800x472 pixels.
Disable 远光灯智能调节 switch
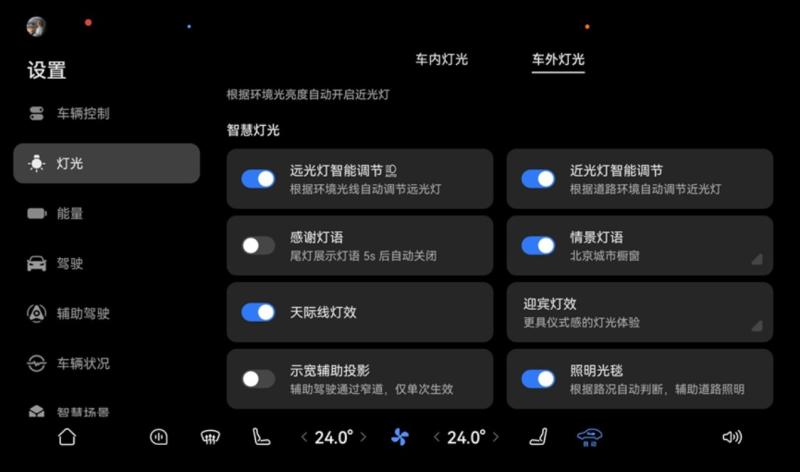pyautogui.click(x=258, y=179)
